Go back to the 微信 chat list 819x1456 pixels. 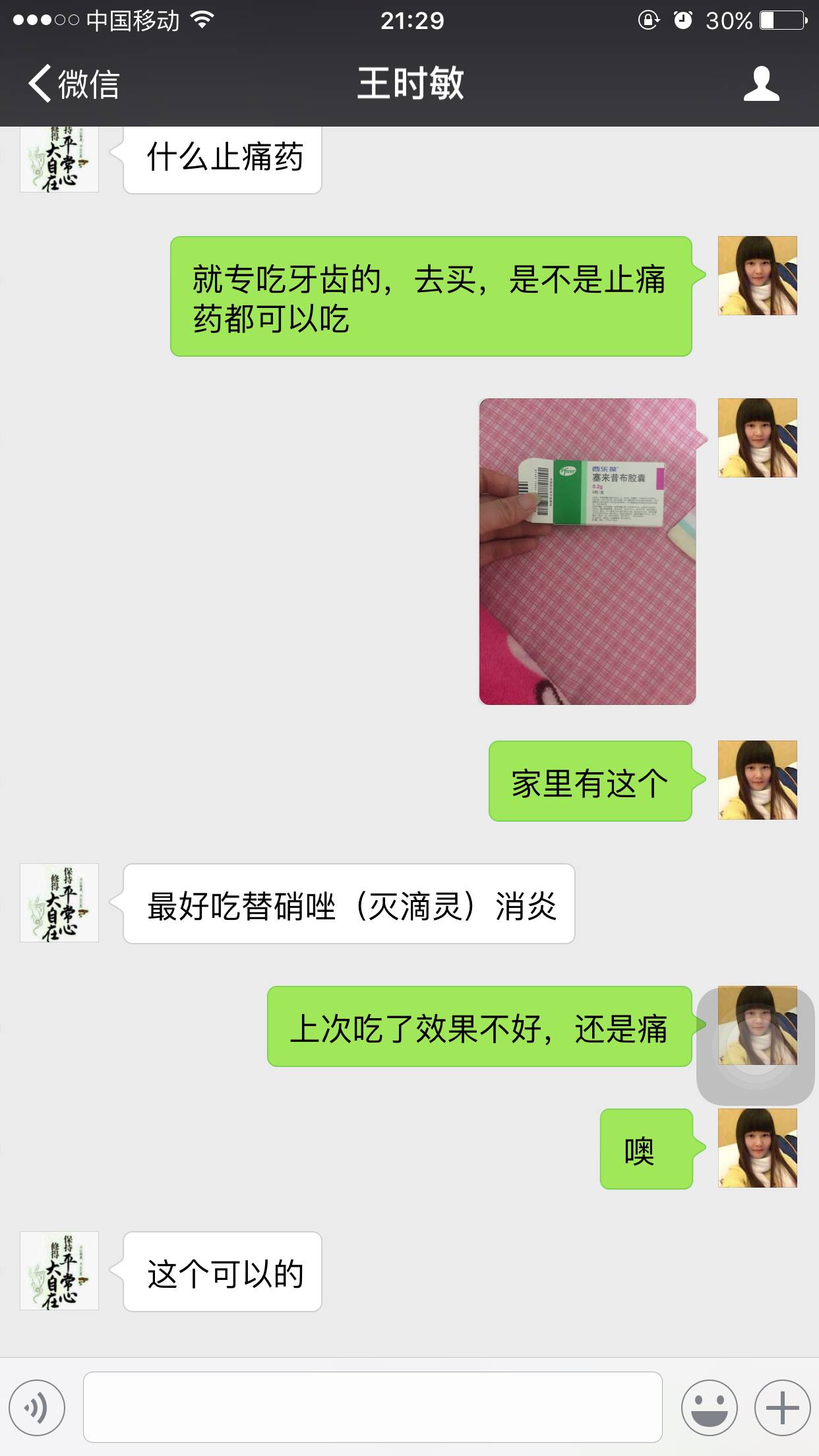tap(73, 84)
